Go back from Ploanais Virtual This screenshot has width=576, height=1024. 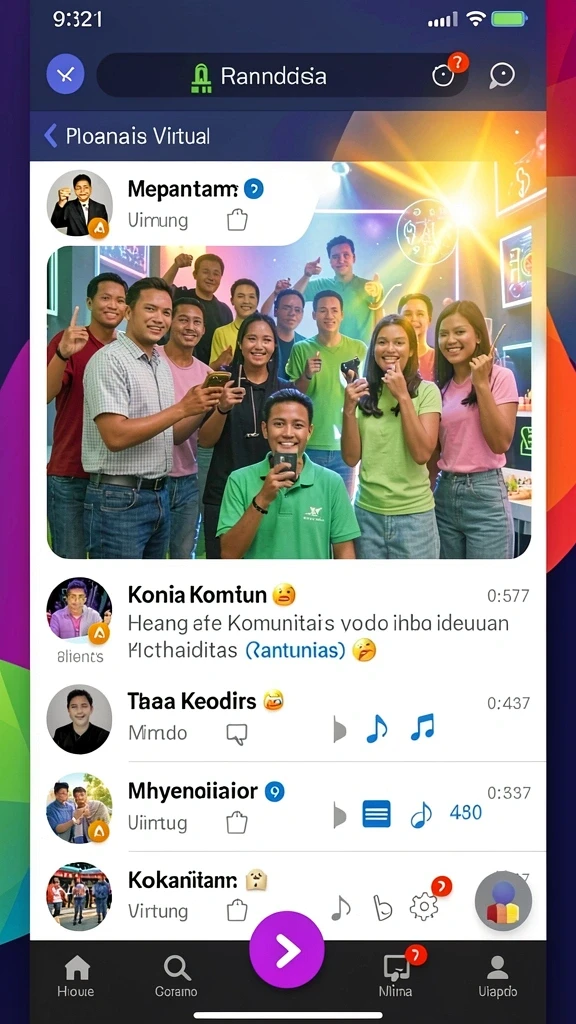[50, 136]
